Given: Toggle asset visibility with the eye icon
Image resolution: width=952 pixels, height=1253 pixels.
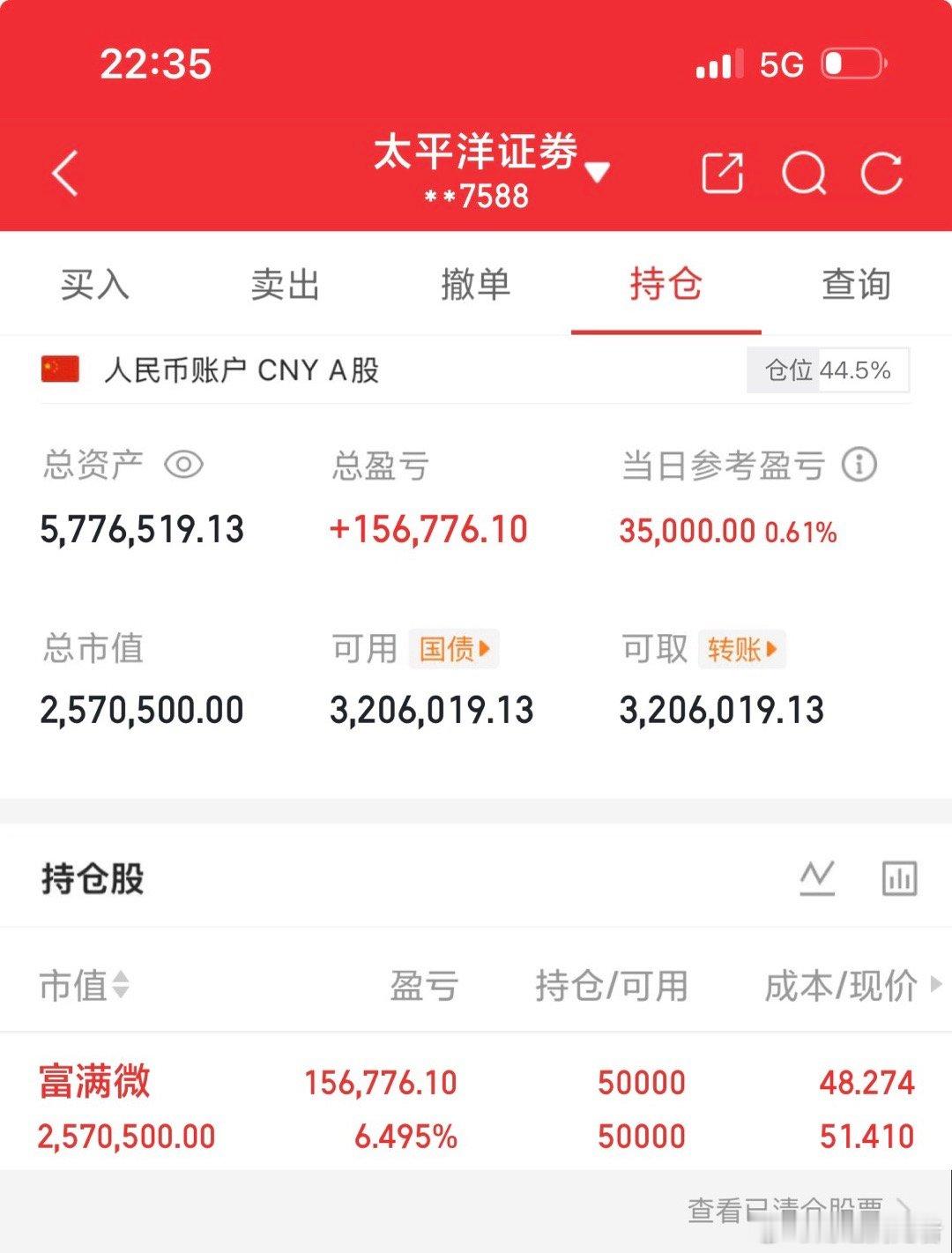Looking at the screenshot, I should click(185, 465).
